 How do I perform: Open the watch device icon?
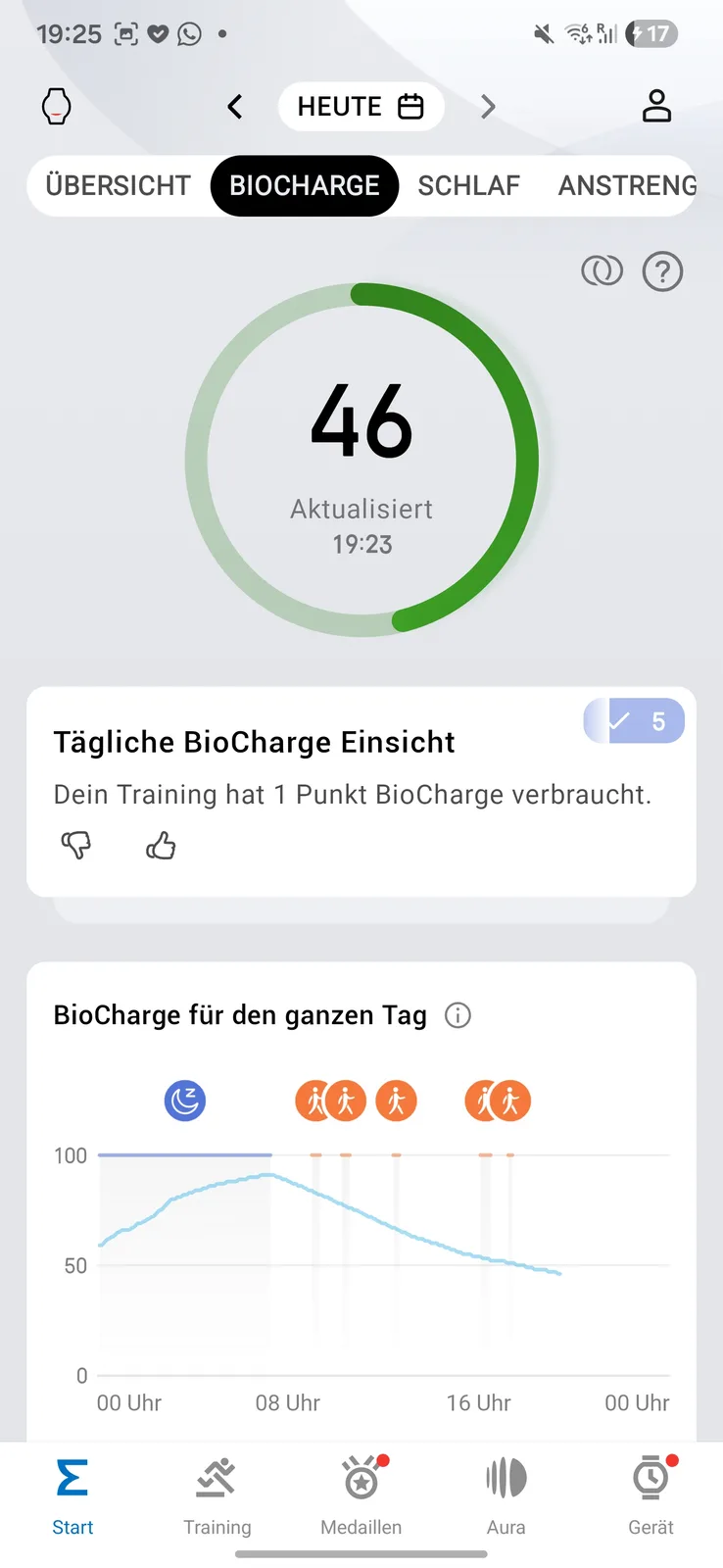[x=57, y=107]
